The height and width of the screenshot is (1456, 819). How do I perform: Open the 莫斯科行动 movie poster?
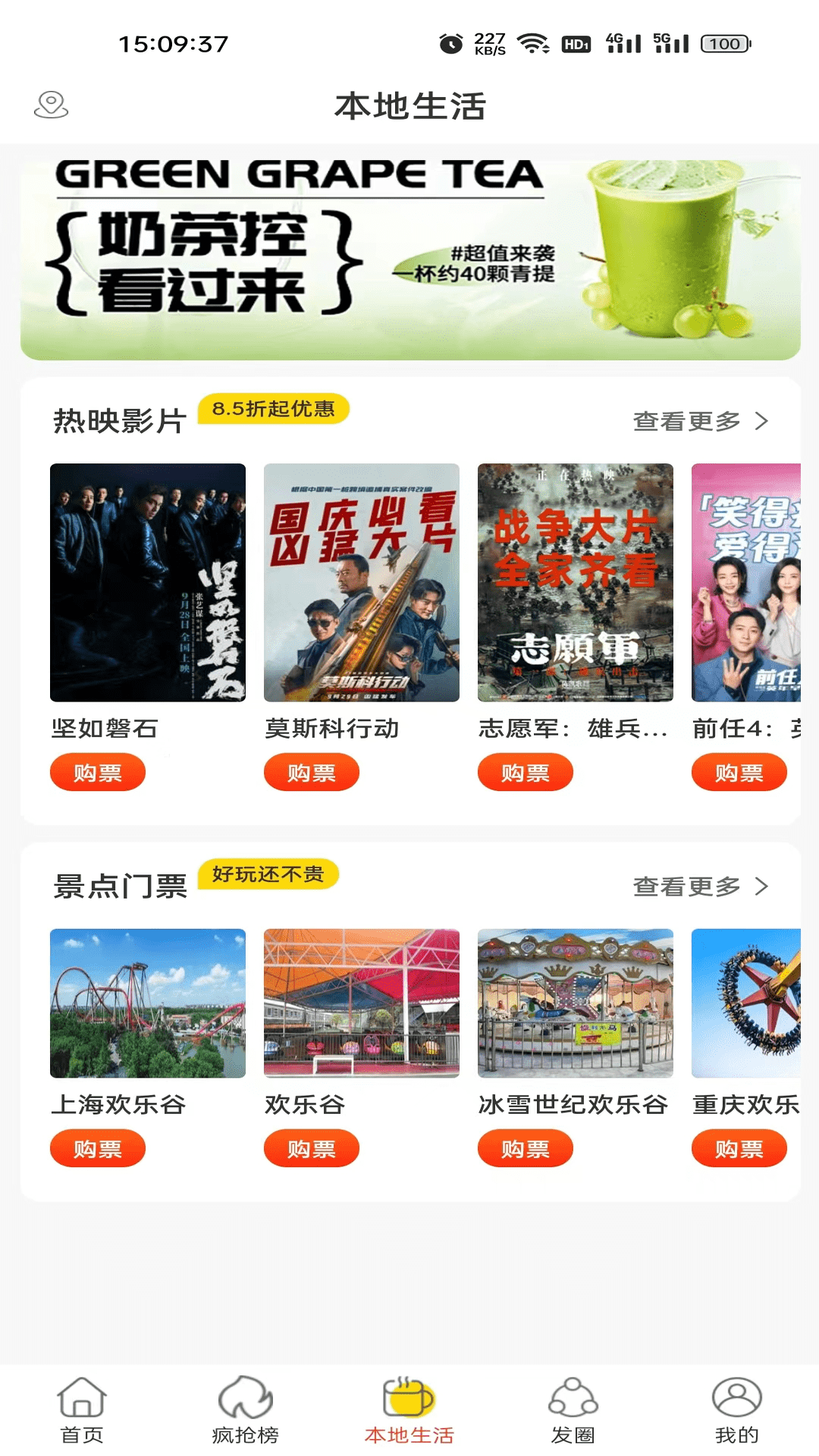[x=362, y=582]
